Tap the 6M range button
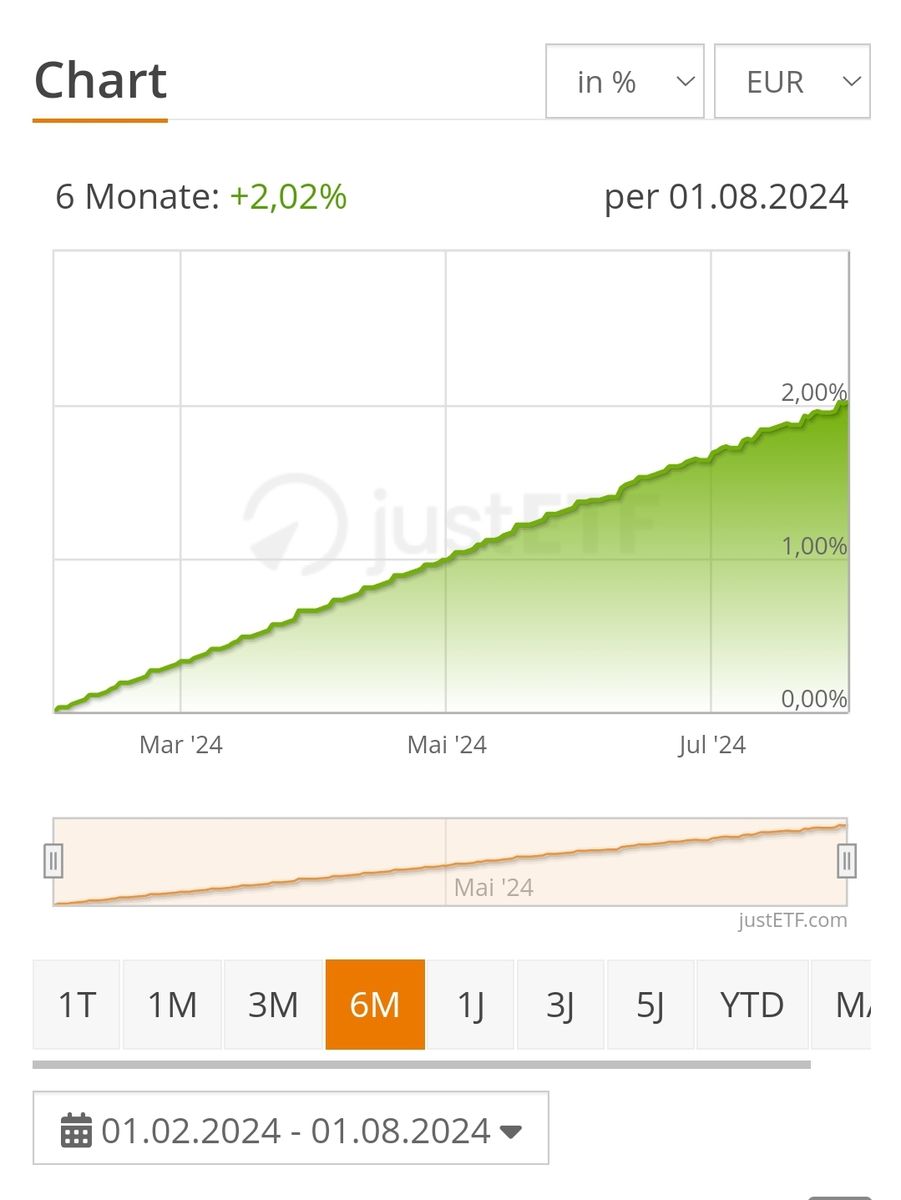 click(375, 1005)
